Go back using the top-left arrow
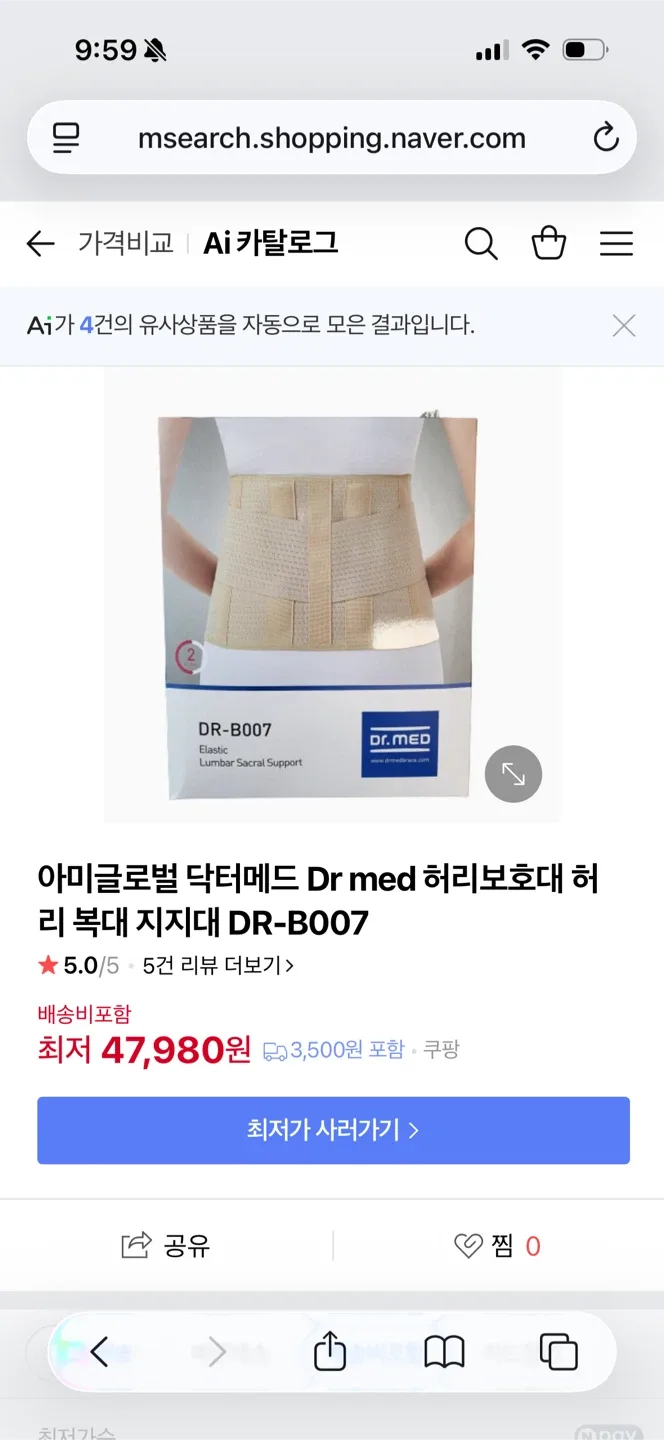The width and height of the screenshot is (664, 1440). click(x=40, y=243)
